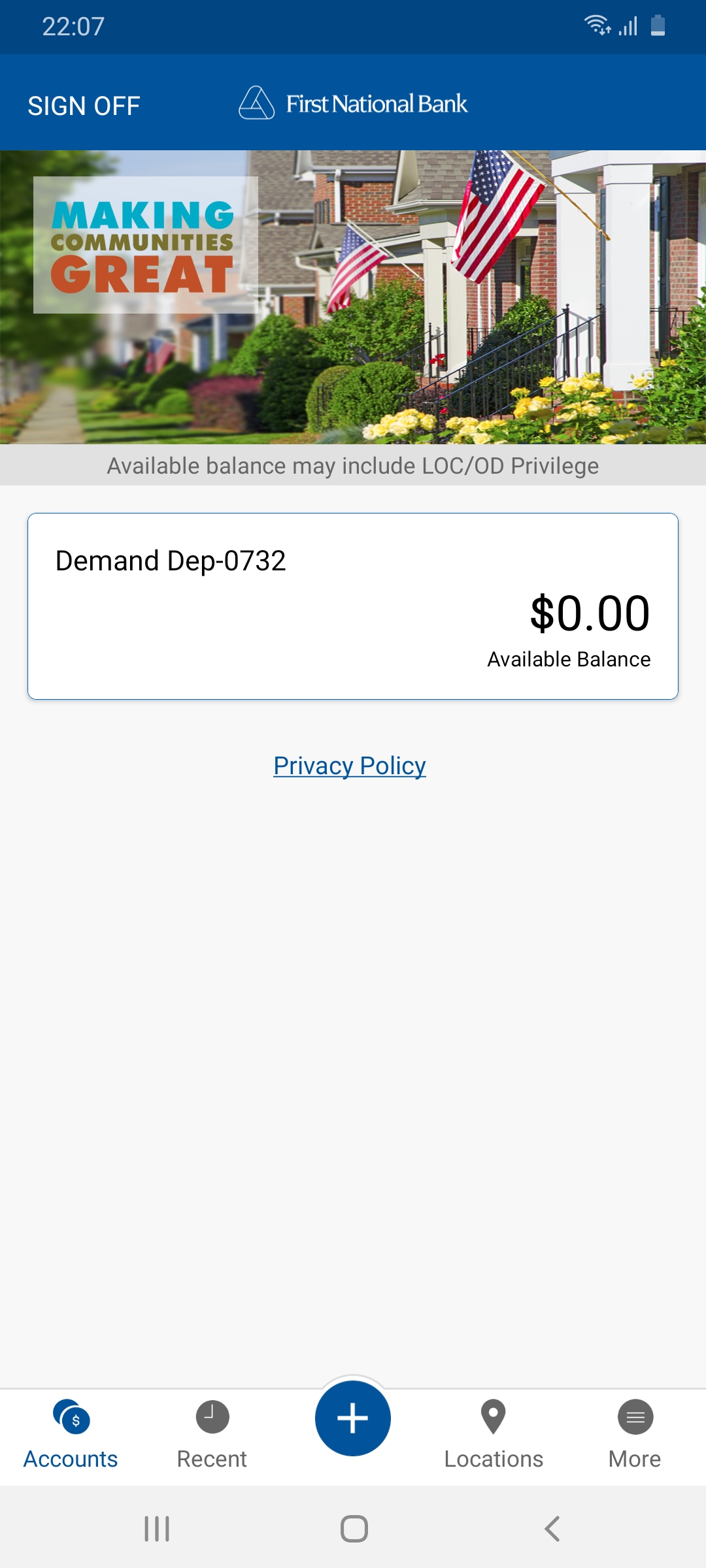The image size is (706, 1568).
Task: Switch to the Accounts tab
Action: [x=71, y=1435]
